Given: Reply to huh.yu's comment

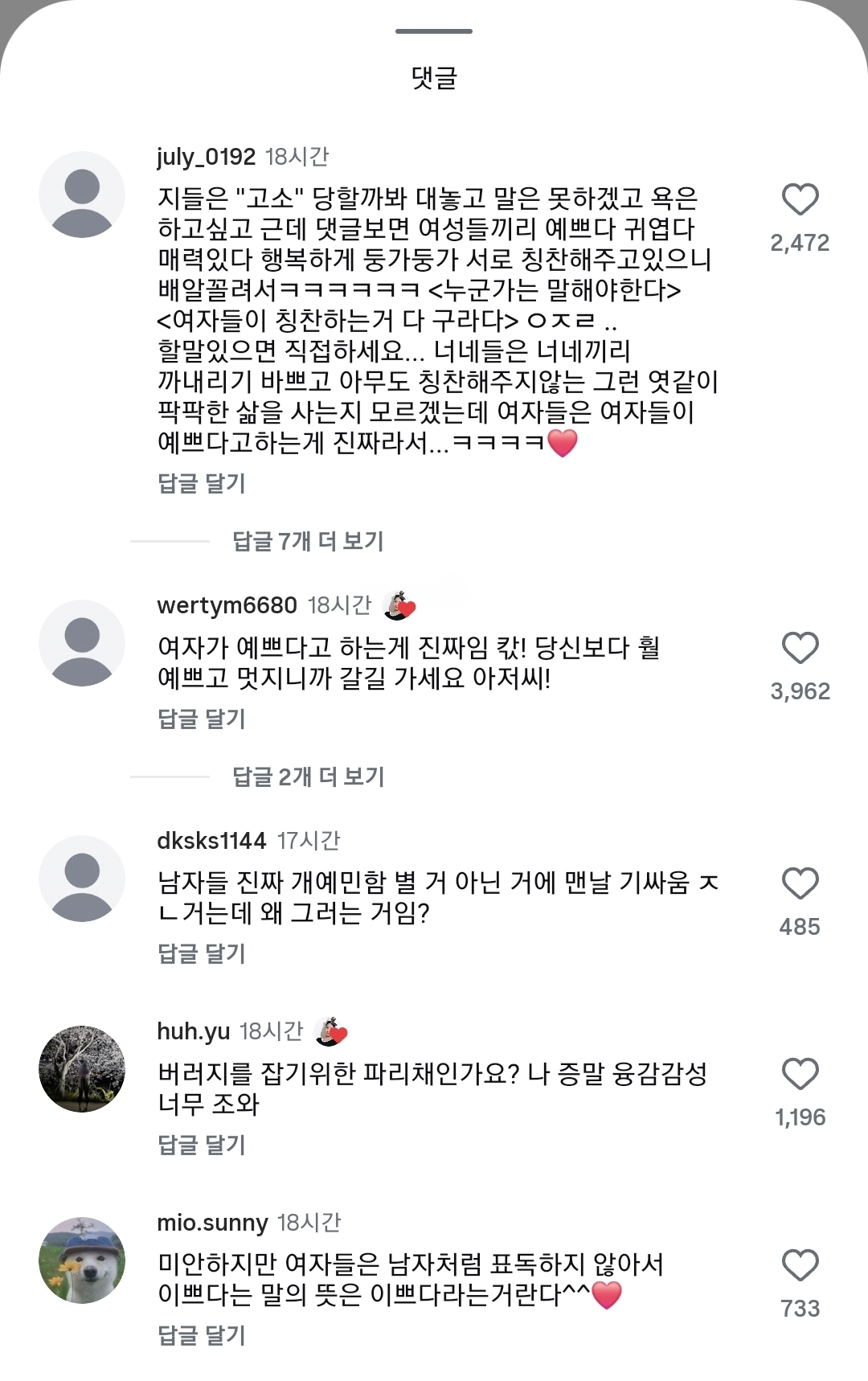Looking at the screenshot, I should 202,1145.
